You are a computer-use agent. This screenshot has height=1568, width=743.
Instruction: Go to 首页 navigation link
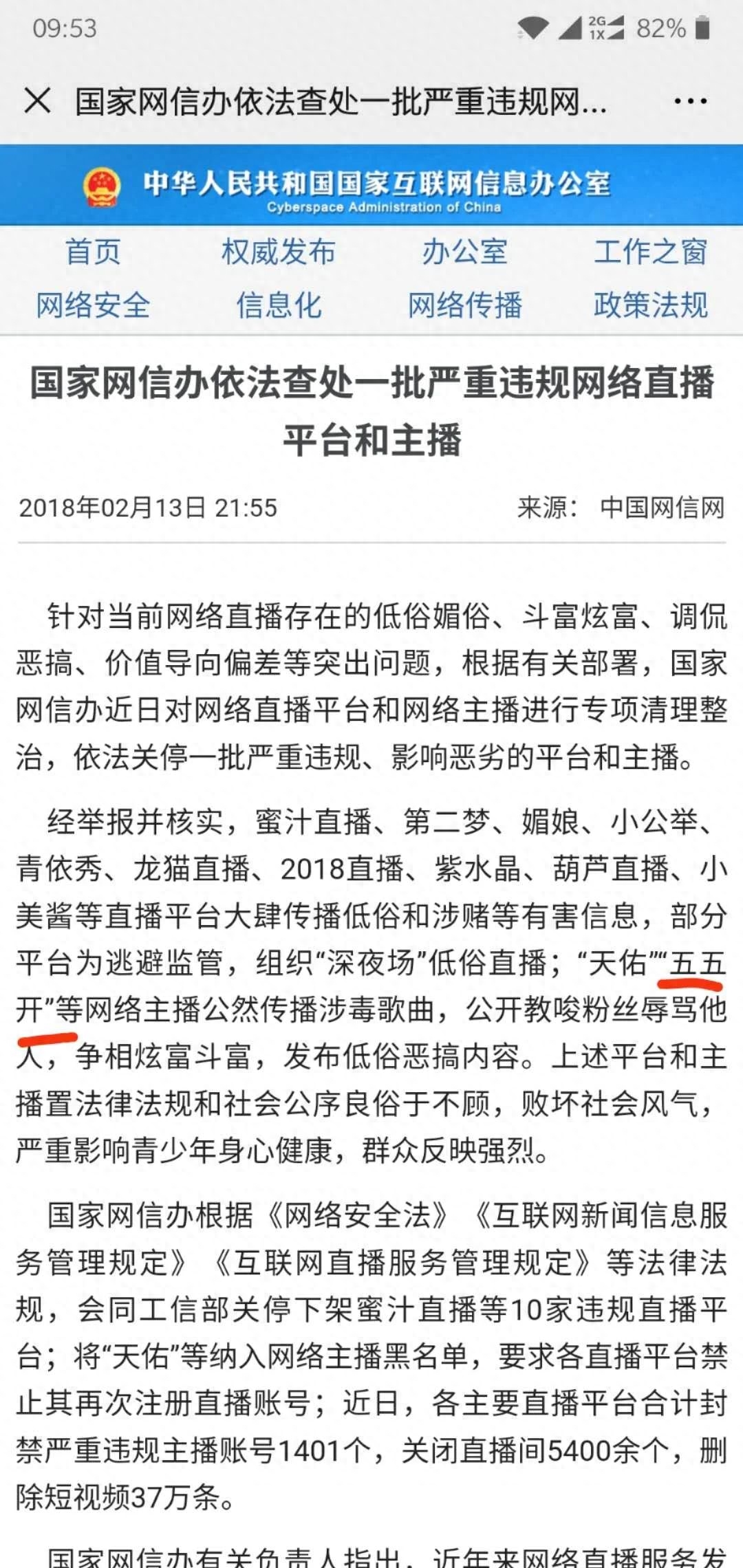93,252
